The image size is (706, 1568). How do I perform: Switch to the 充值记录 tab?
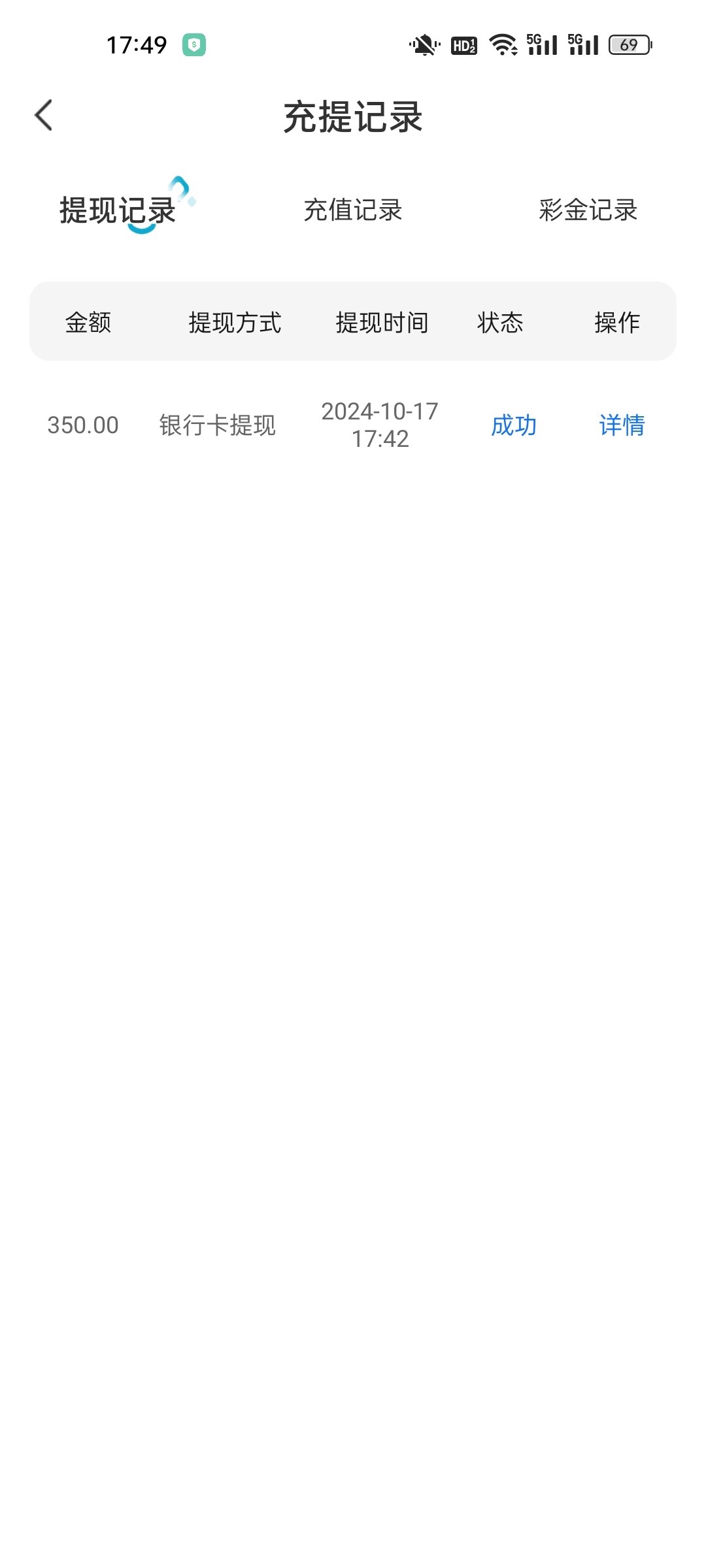tap(352, 210)
